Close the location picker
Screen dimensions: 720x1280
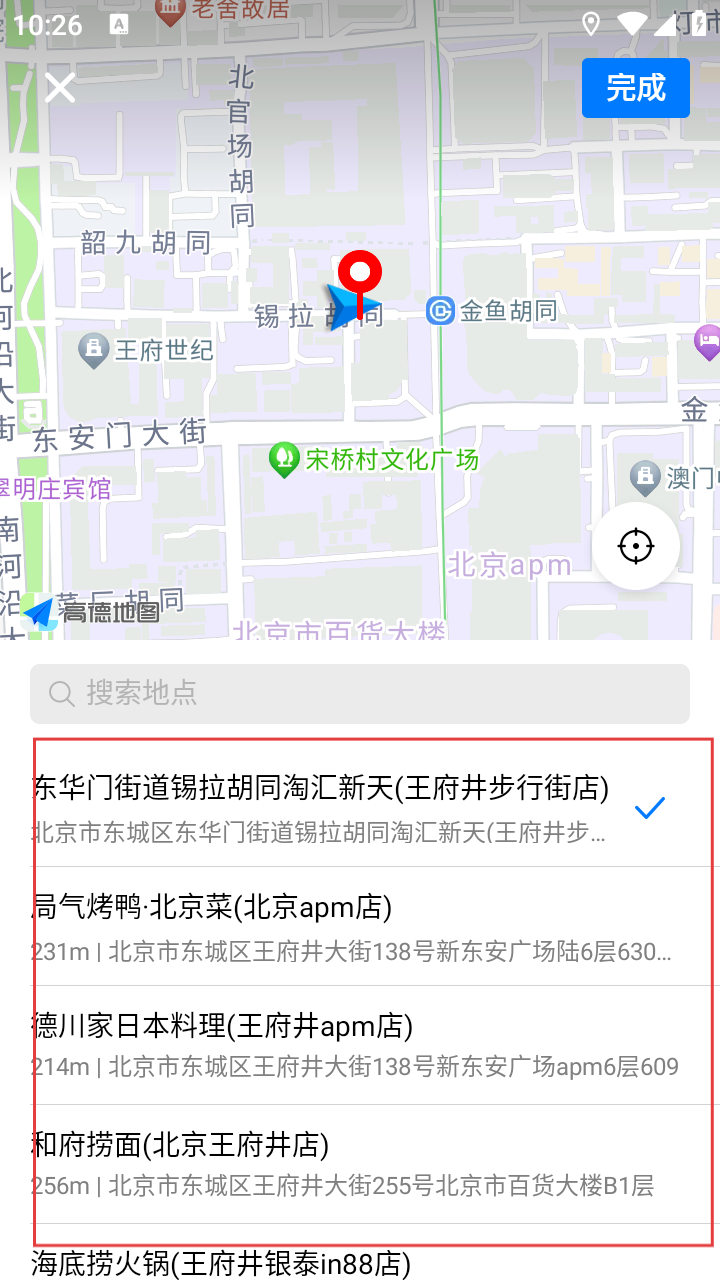(60, 88)
